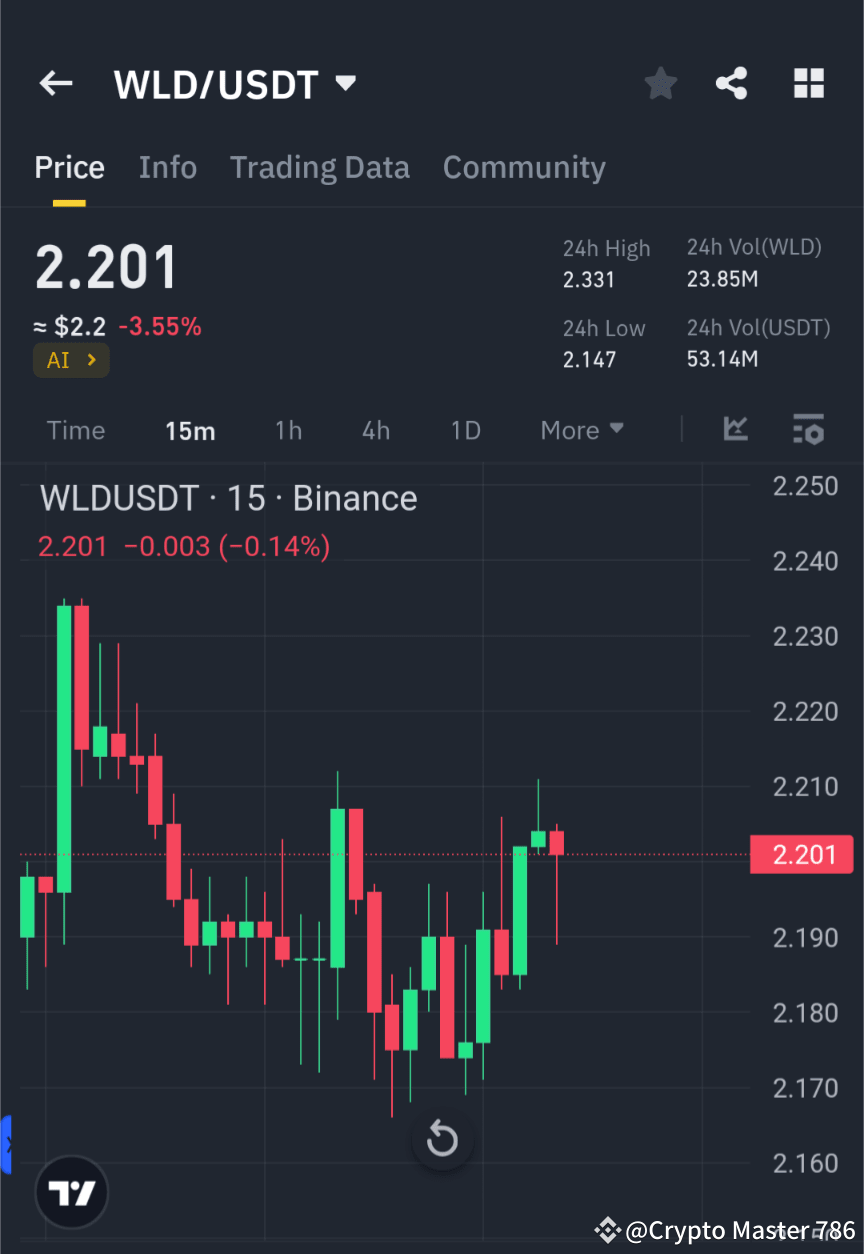Switch chart to line chart view
Viewport: 864px width, 1254px height.
pyautogui.click(x=735, y=430)
